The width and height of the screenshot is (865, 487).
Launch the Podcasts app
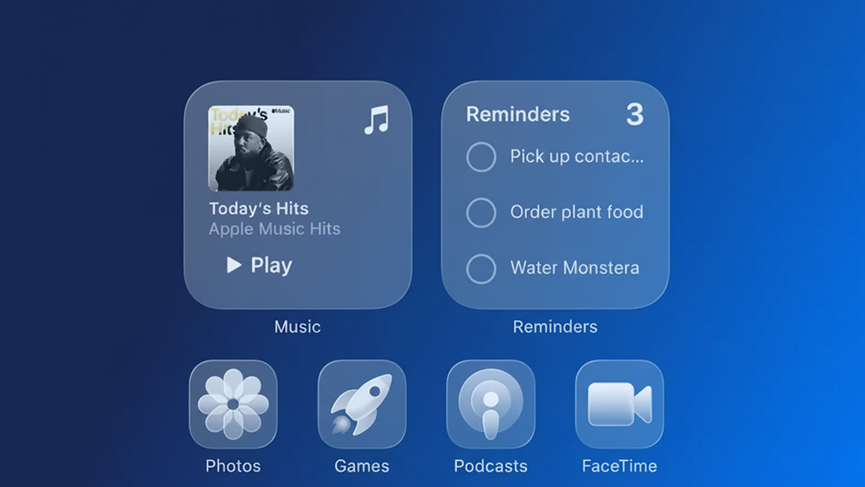(490, 404)
